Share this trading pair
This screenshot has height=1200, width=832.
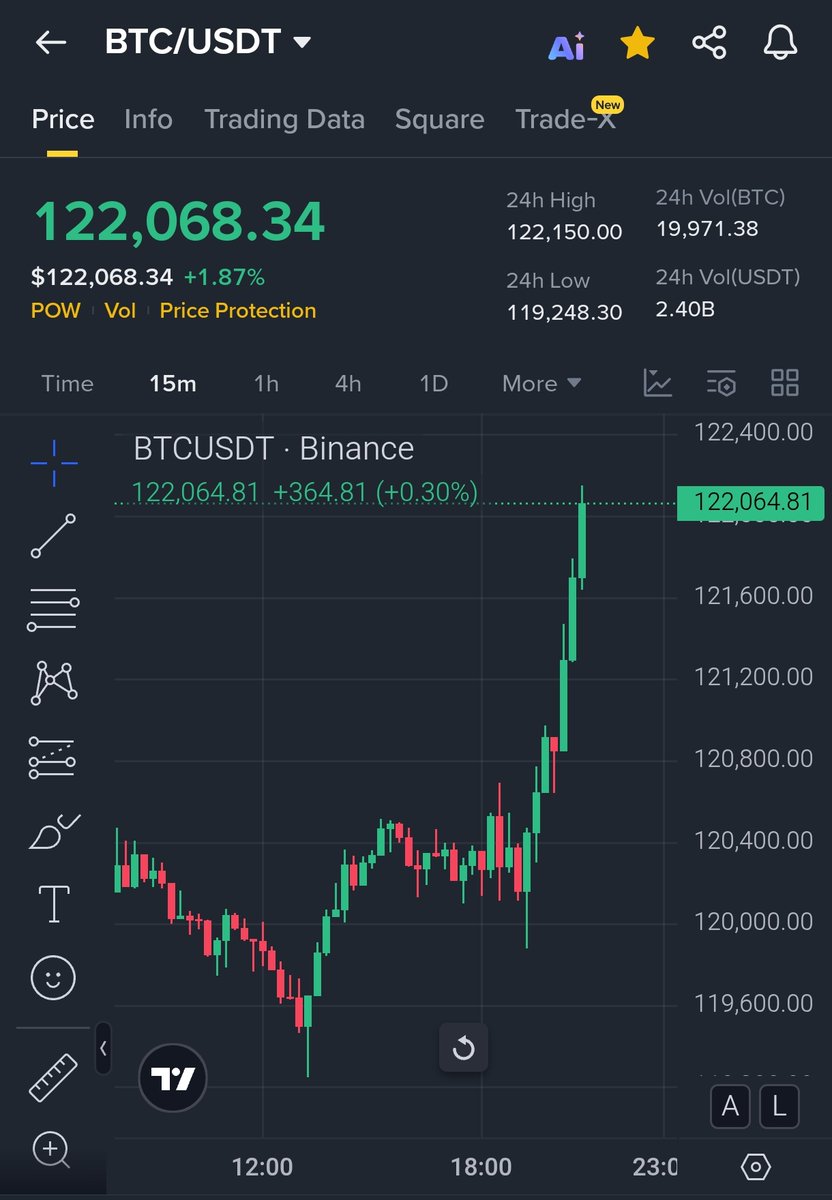[709, 42]
